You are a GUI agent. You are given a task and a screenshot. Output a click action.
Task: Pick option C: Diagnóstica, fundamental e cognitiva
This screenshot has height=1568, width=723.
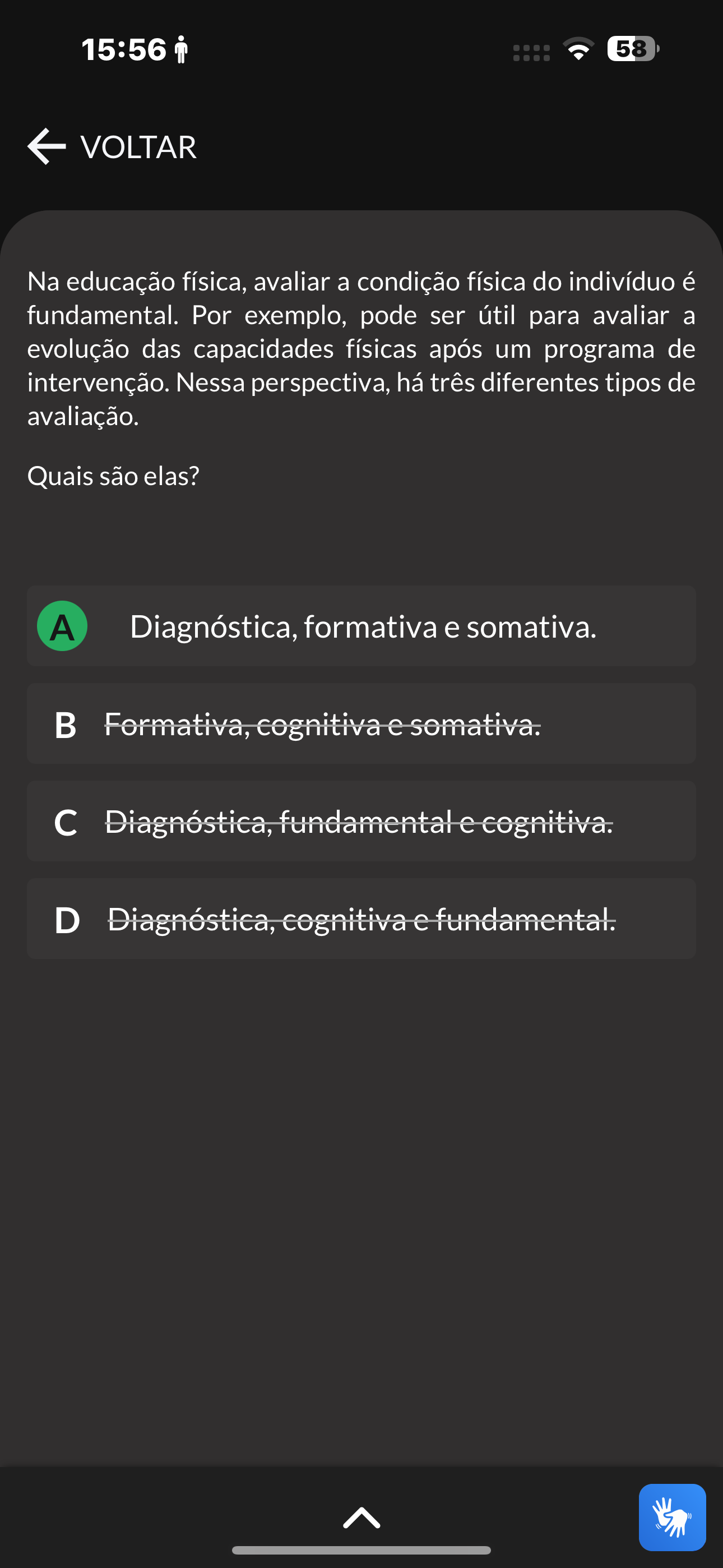[x=361, y=821]
